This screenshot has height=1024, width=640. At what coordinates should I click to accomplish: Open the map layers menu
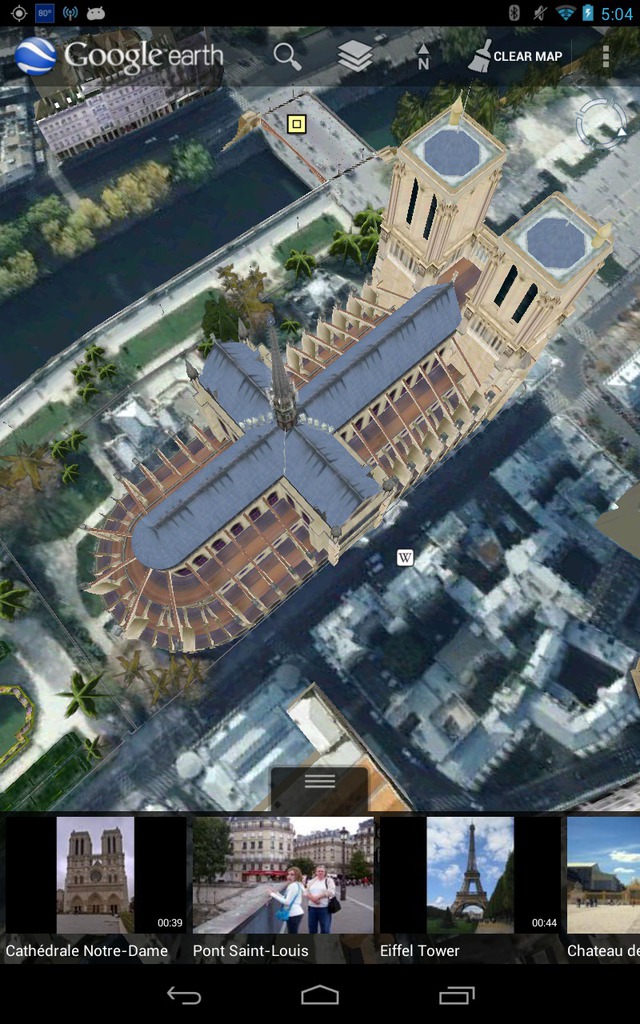tap(355, 57)
